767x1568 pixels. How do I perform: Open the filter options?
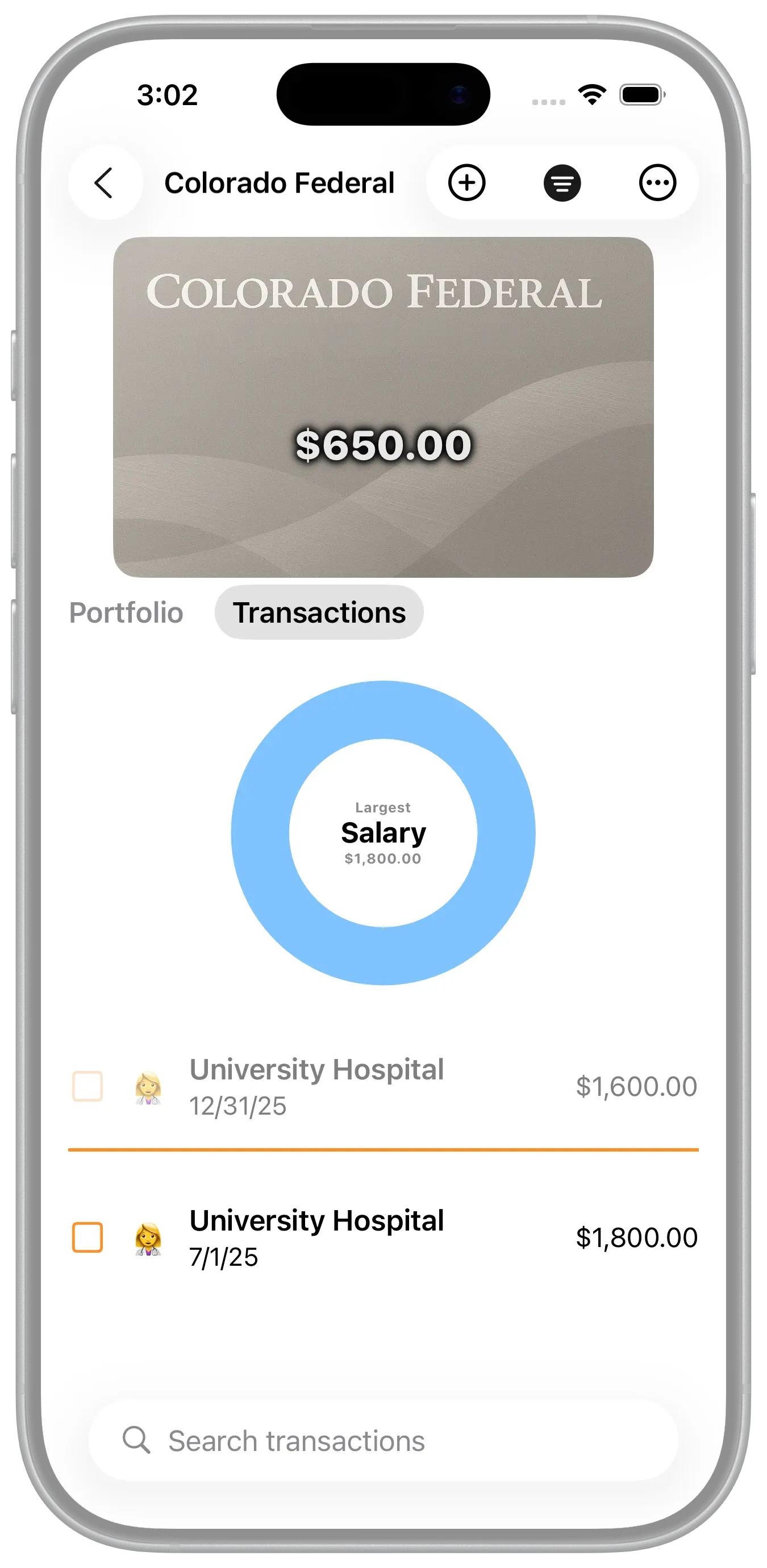pyautogui.click(x=562, y=182)
